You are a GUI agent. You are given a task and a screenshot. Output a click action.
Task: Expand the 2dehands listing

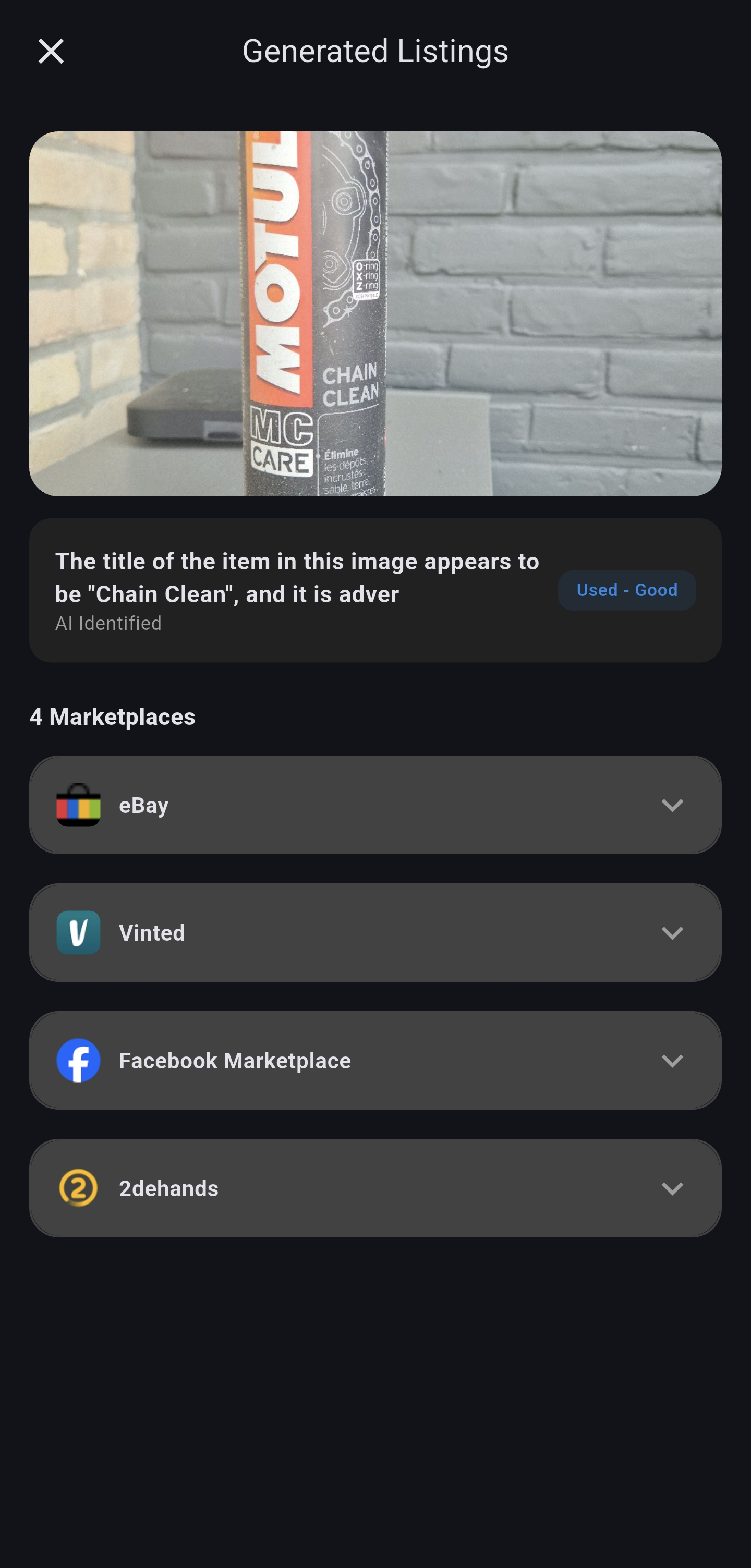[x=375, y=1188]
